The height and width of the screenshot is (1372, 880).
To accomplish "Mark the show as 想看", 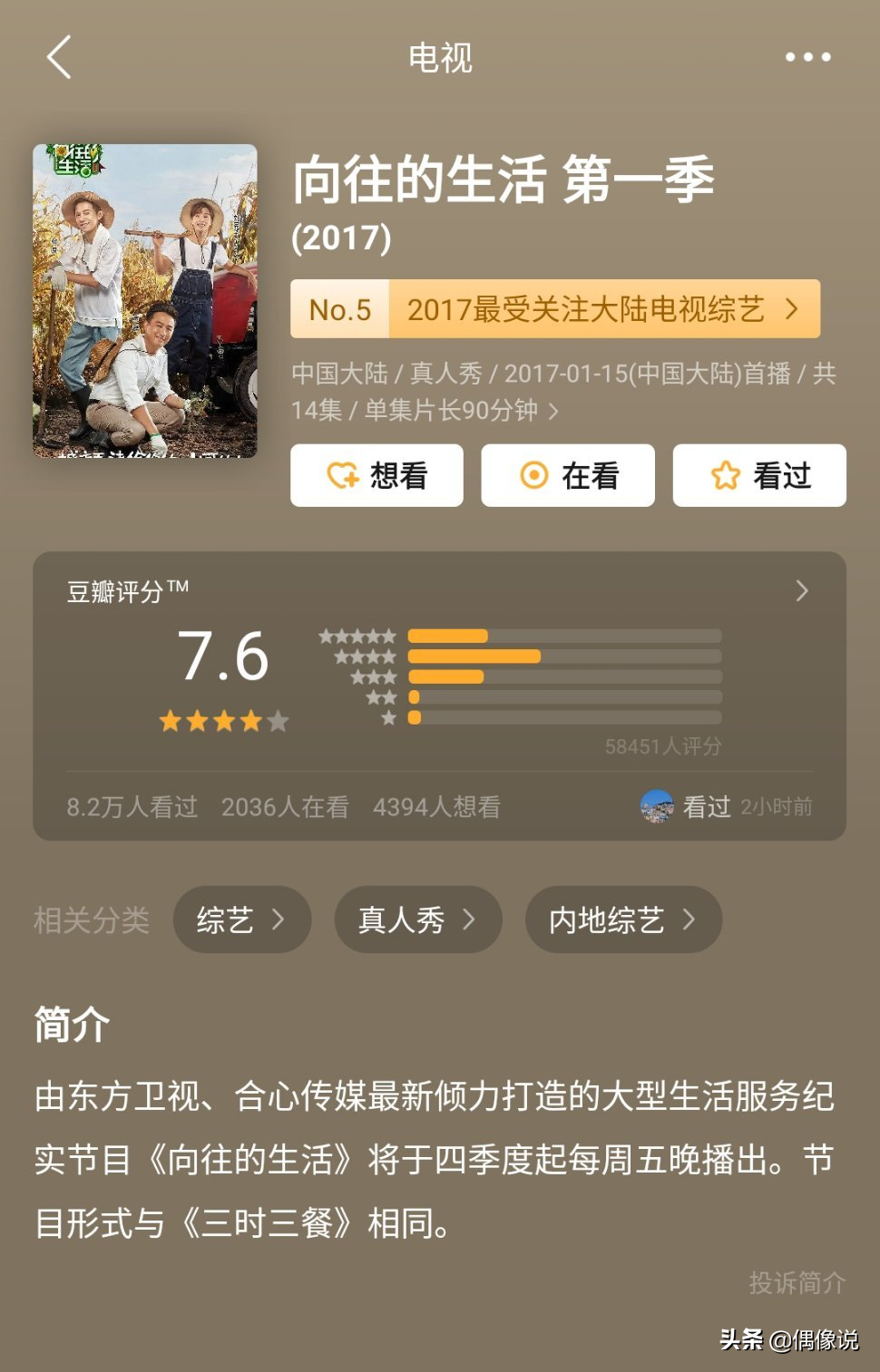I will coord(376,475).
